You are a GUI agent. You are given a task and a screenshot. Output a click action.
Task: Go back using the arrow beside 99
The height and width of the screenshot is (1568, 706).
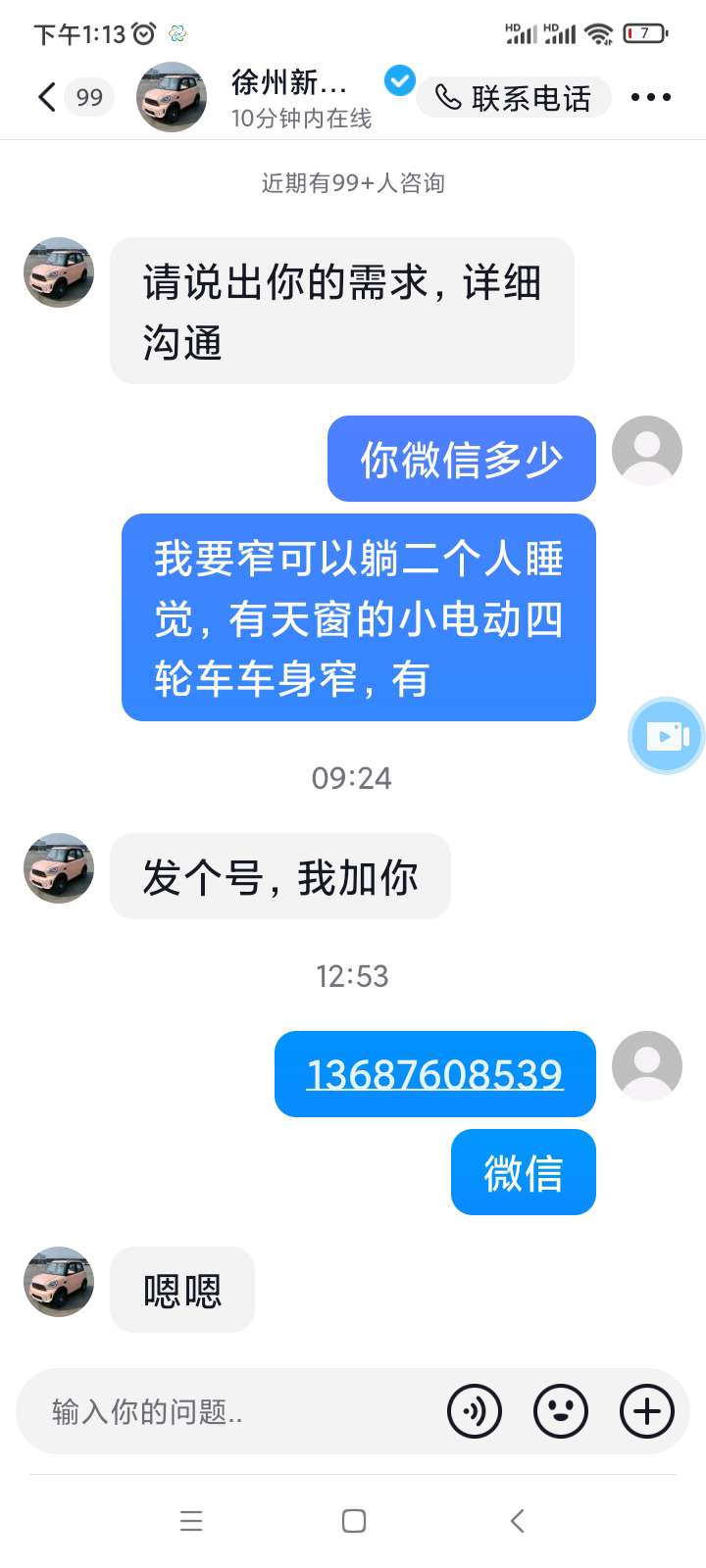coord(46,97)
